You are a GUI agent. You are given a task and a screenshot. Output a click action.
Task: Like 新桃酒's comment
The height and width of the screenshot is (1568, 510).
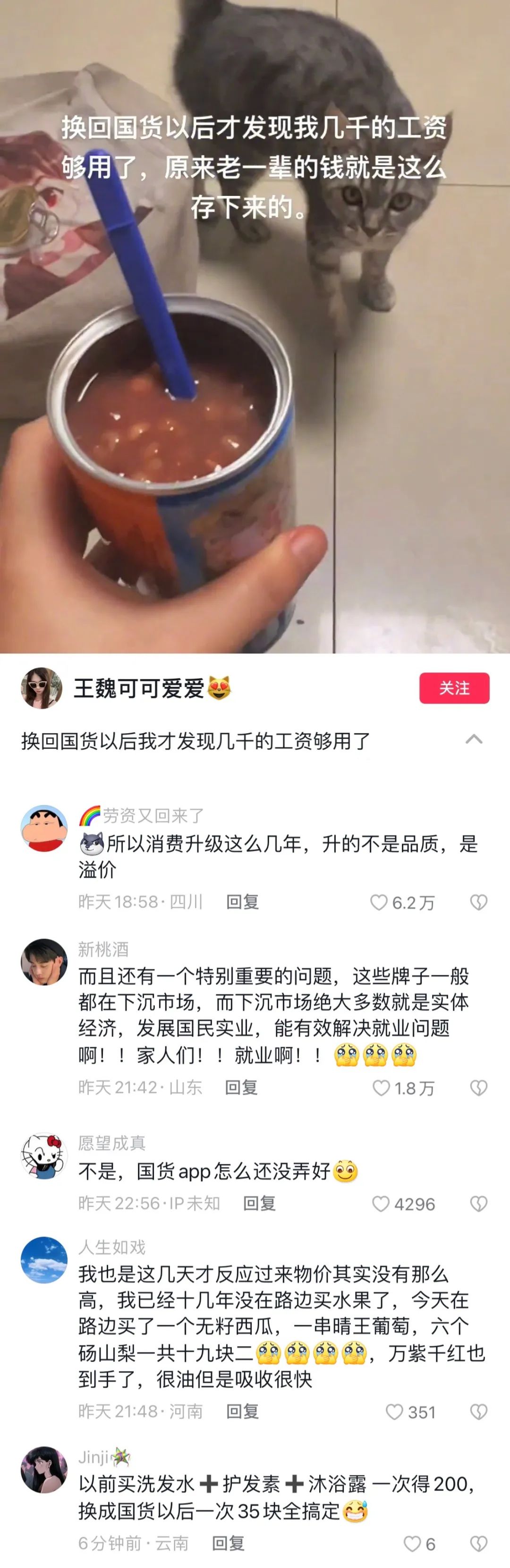tap(381, 1088)
